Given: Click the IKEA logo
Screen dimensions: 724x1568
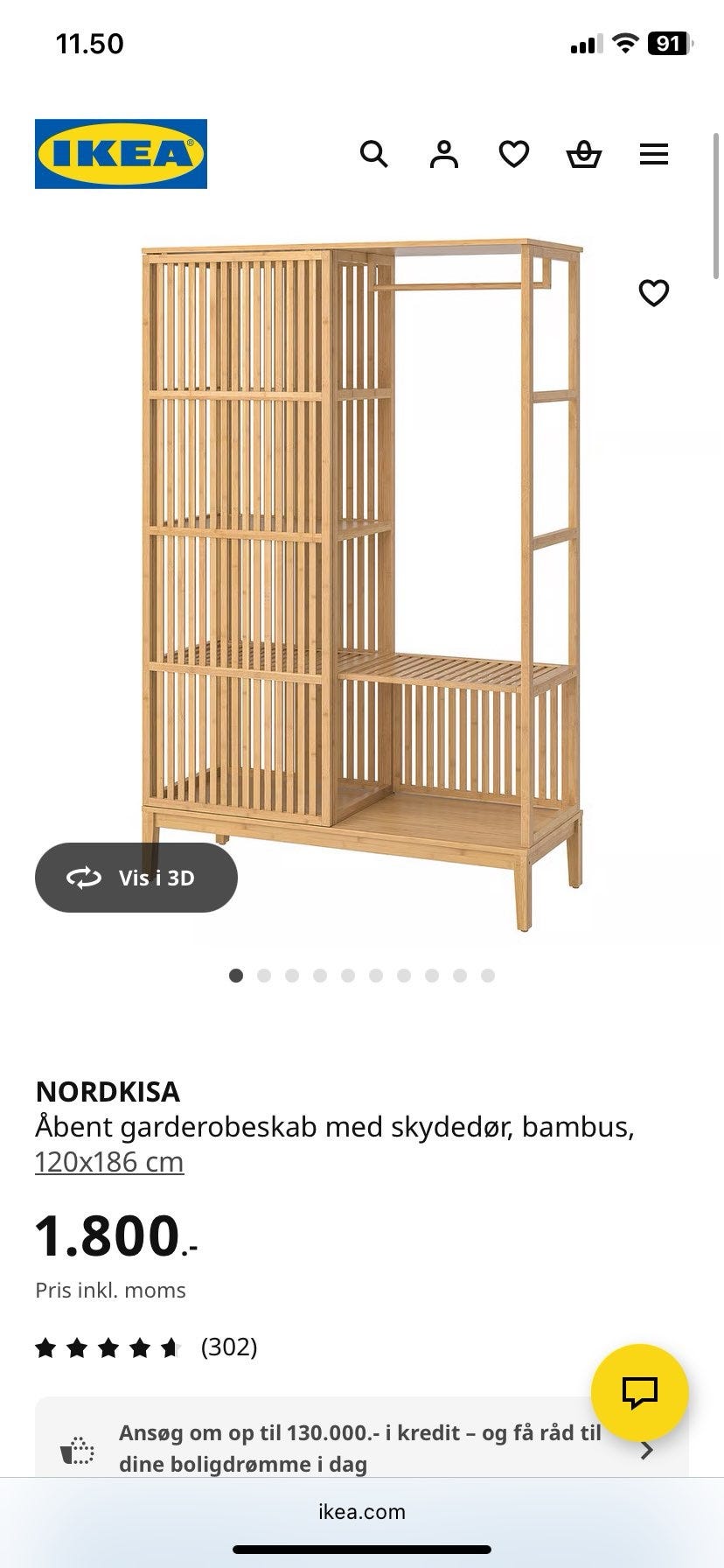Looking at the screenshot, I should (118, 153).
